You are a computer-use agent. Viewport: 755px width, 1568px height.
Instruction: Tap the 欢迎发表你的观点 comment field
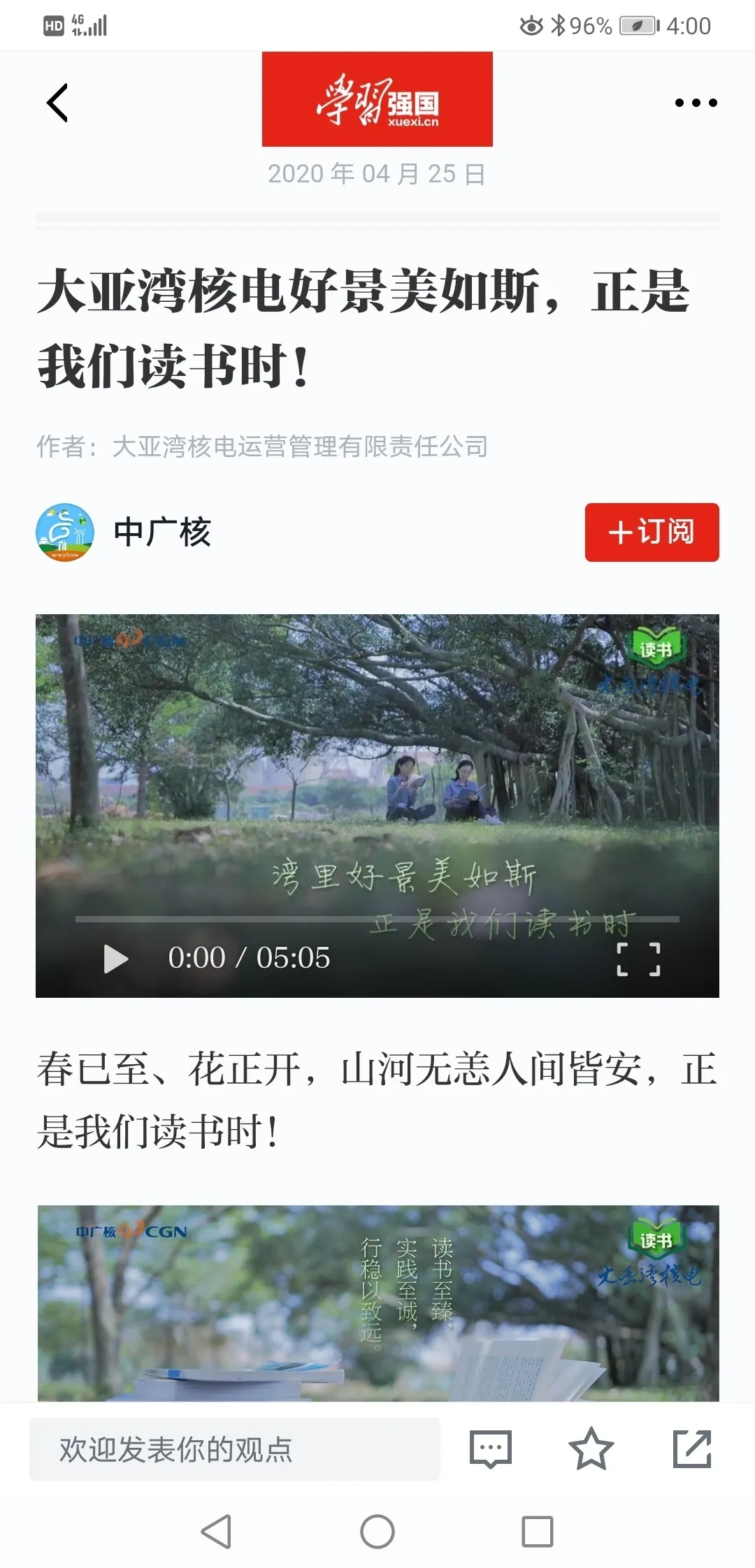[235, 1449]
